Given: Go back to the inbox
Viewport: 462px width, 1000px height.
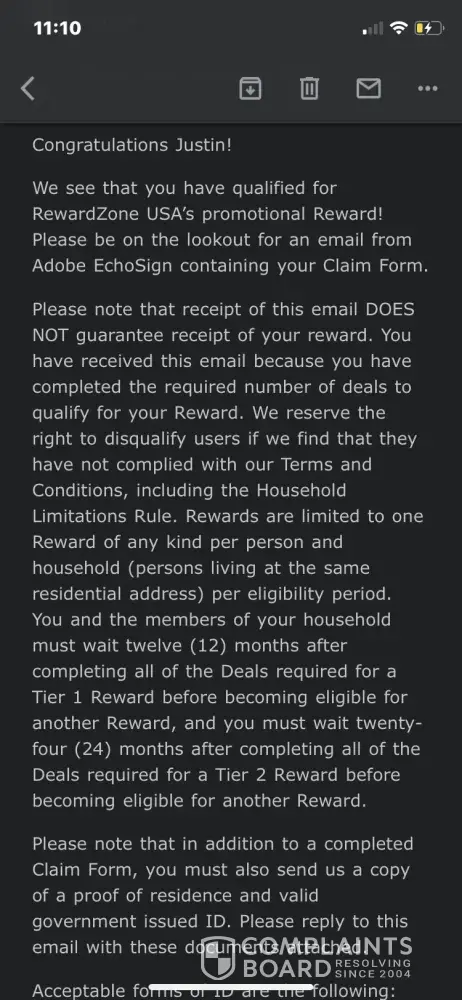Looking at the screenshot, I should [27, 89].
